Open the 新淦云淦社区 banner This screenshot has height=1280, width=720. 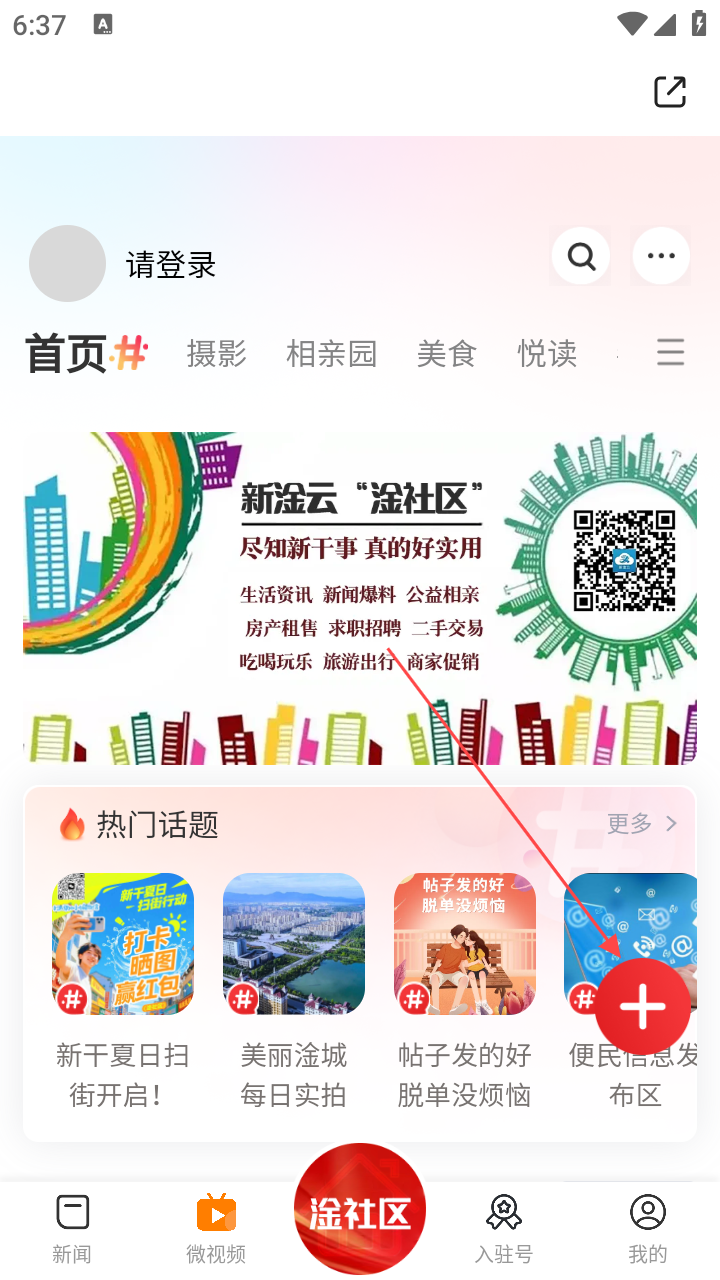(360, 598)
